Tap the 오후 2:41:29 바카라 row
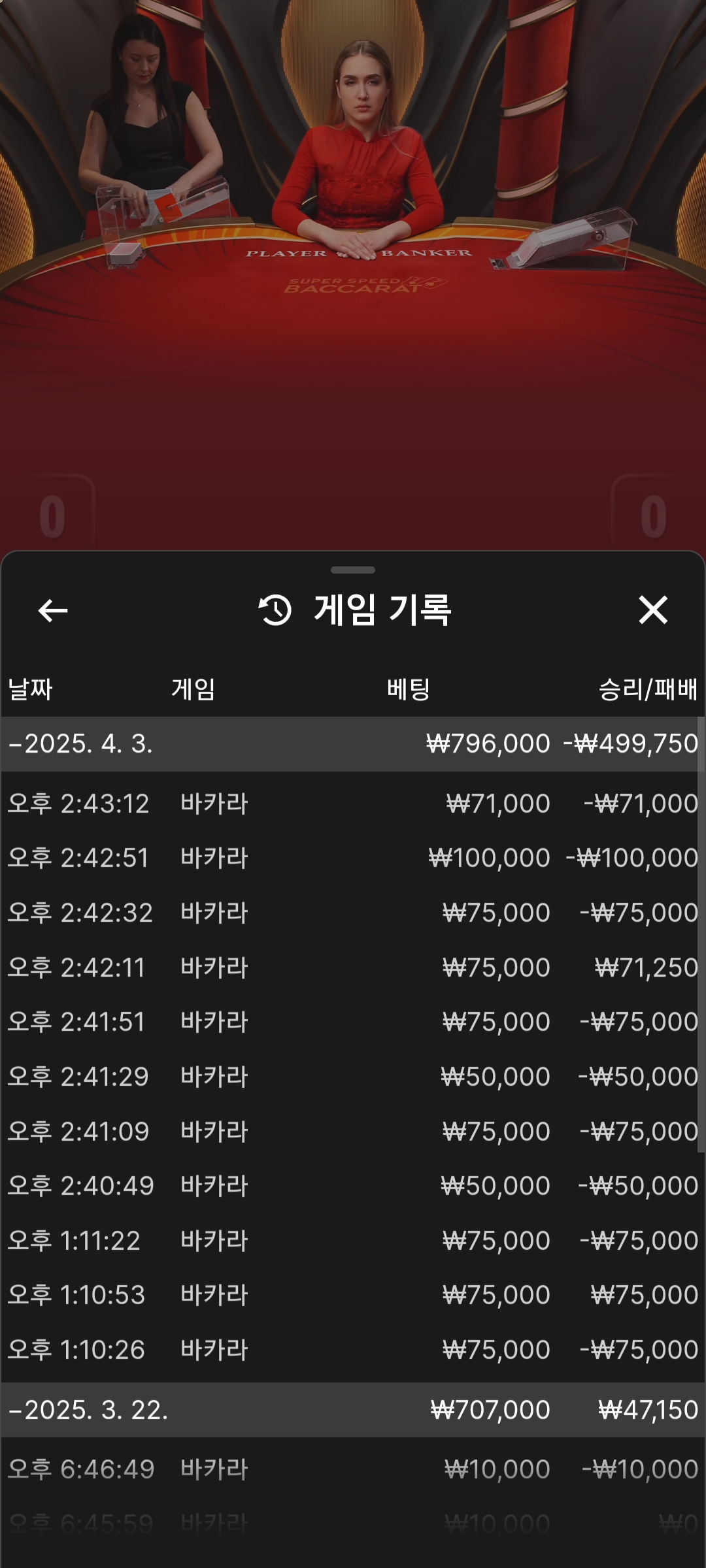This screenshot has height=1568, width=706. 353,1077
